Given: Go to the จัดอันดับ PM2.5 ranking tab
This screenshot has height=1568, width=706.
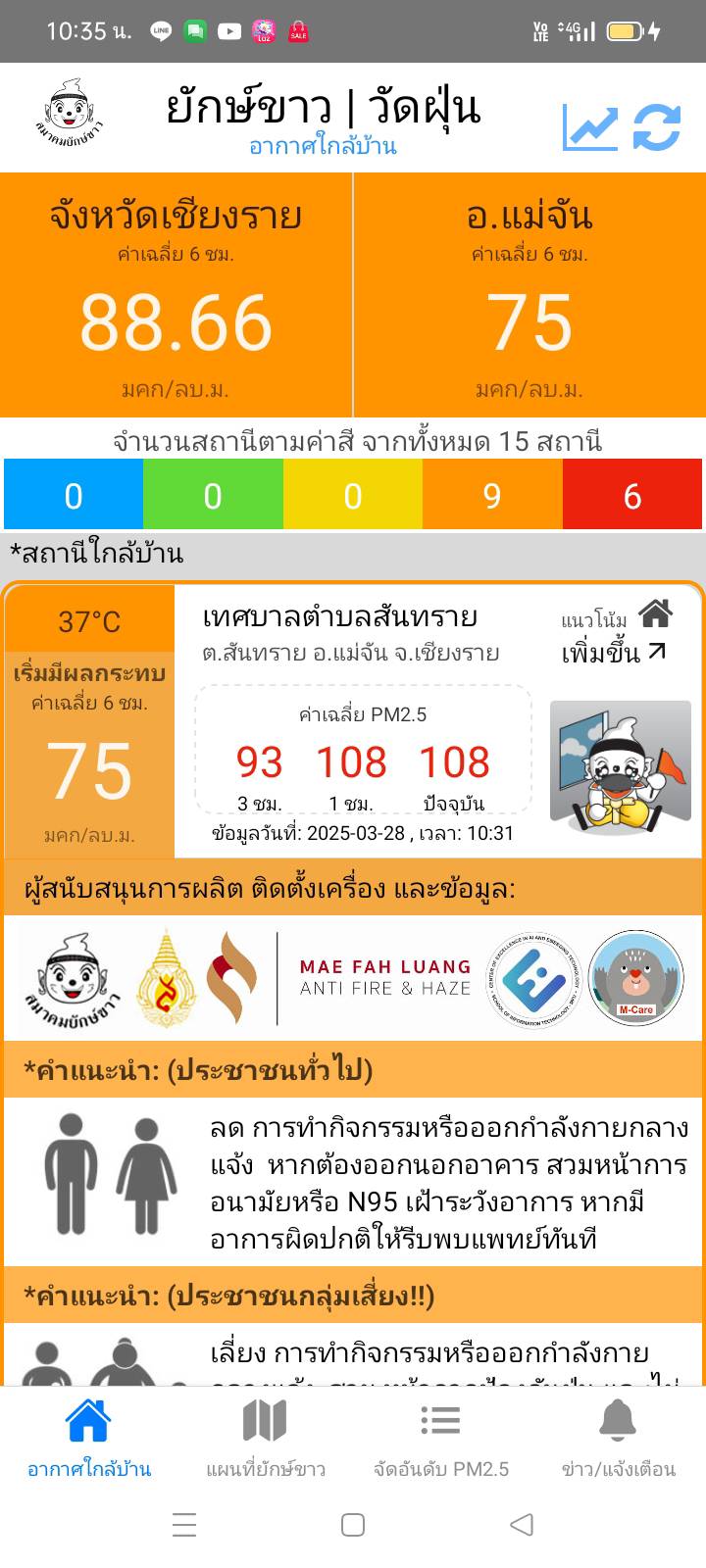Looking at the screenshot, I should pos(441,1436).
